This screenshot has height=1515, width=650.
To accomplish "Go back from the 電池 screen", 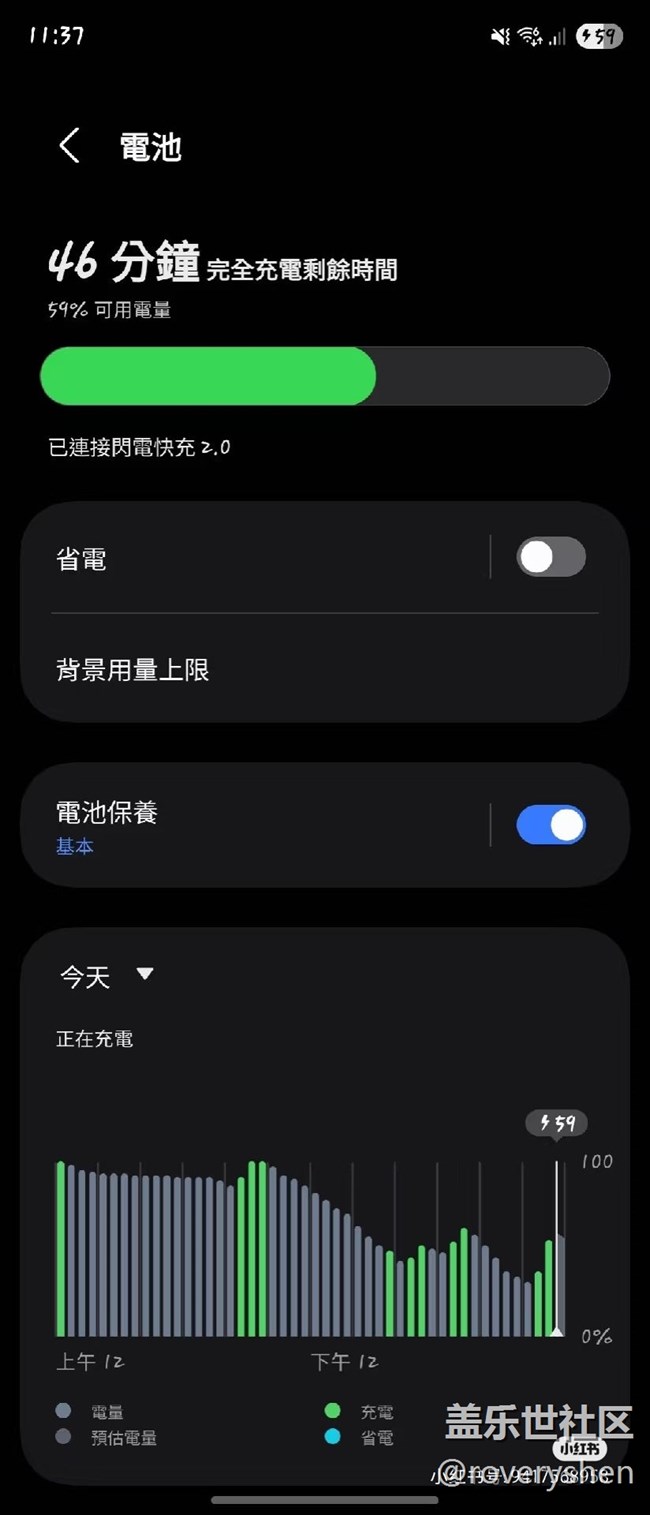I will (69, 146).
